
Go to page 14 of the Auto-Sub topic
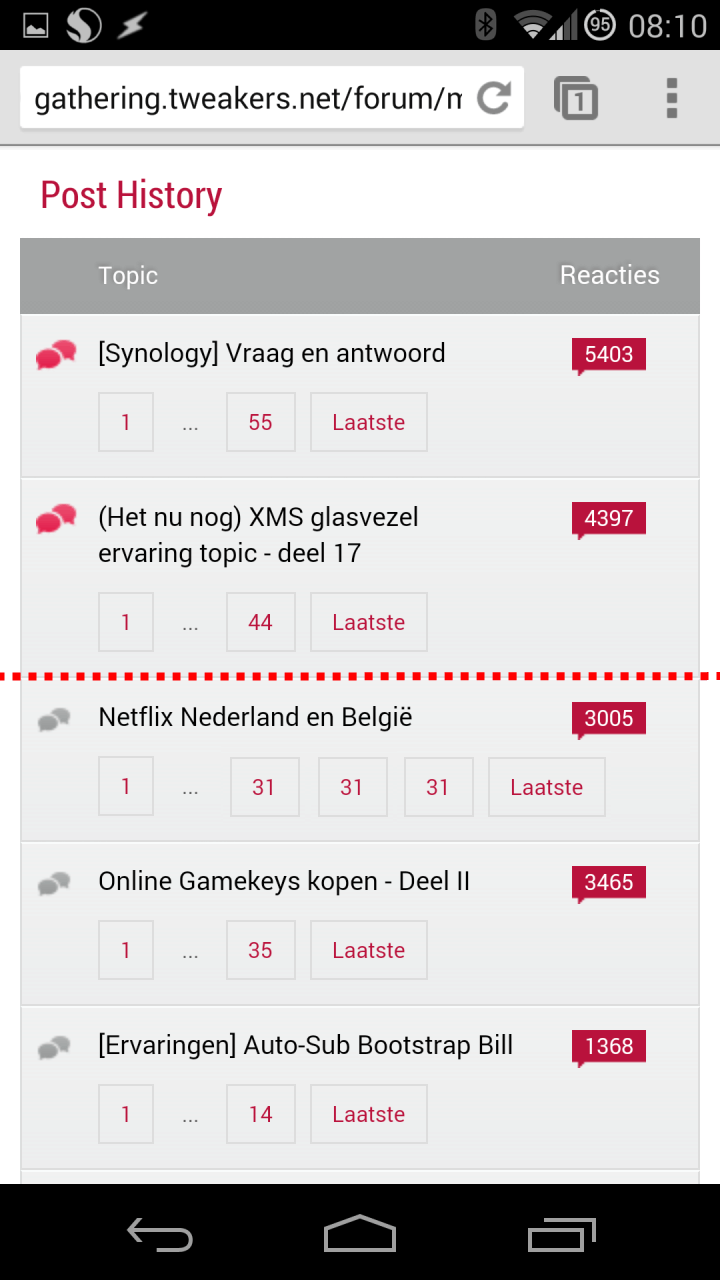tap(260, 1114)
